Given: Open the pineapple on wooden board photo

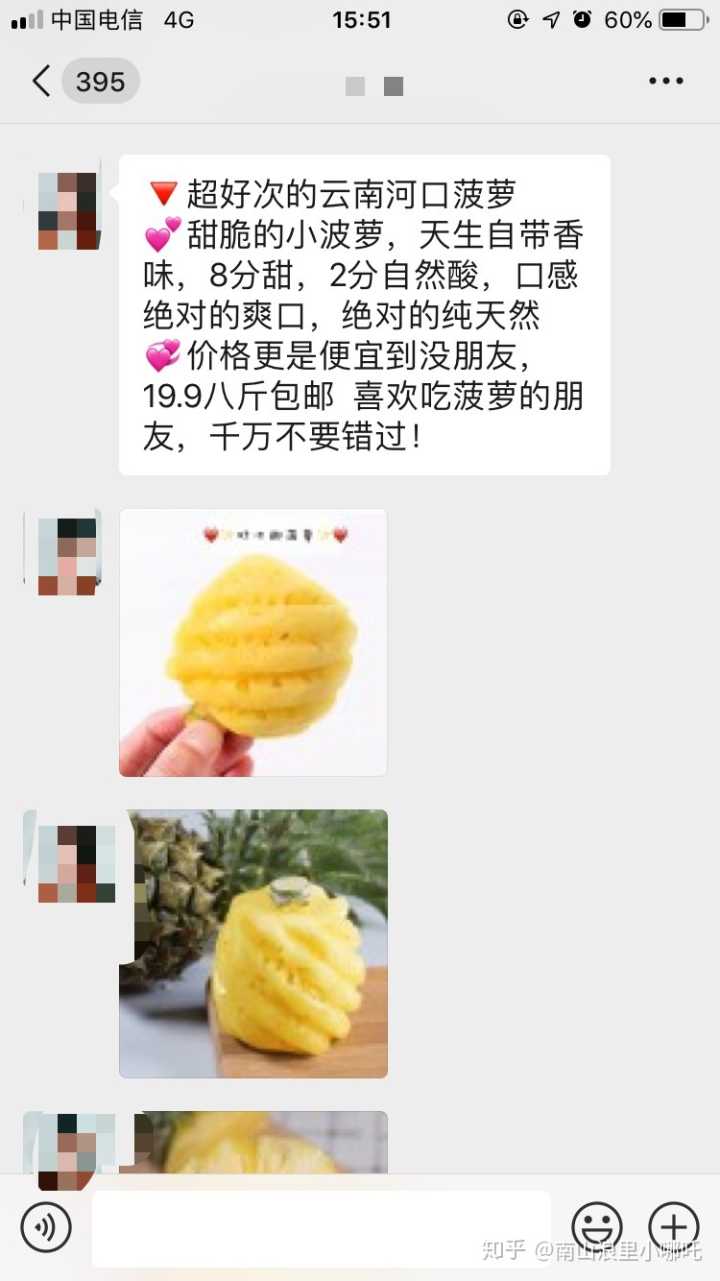Looking at the screenshot, I should click(x=253, y=943).
